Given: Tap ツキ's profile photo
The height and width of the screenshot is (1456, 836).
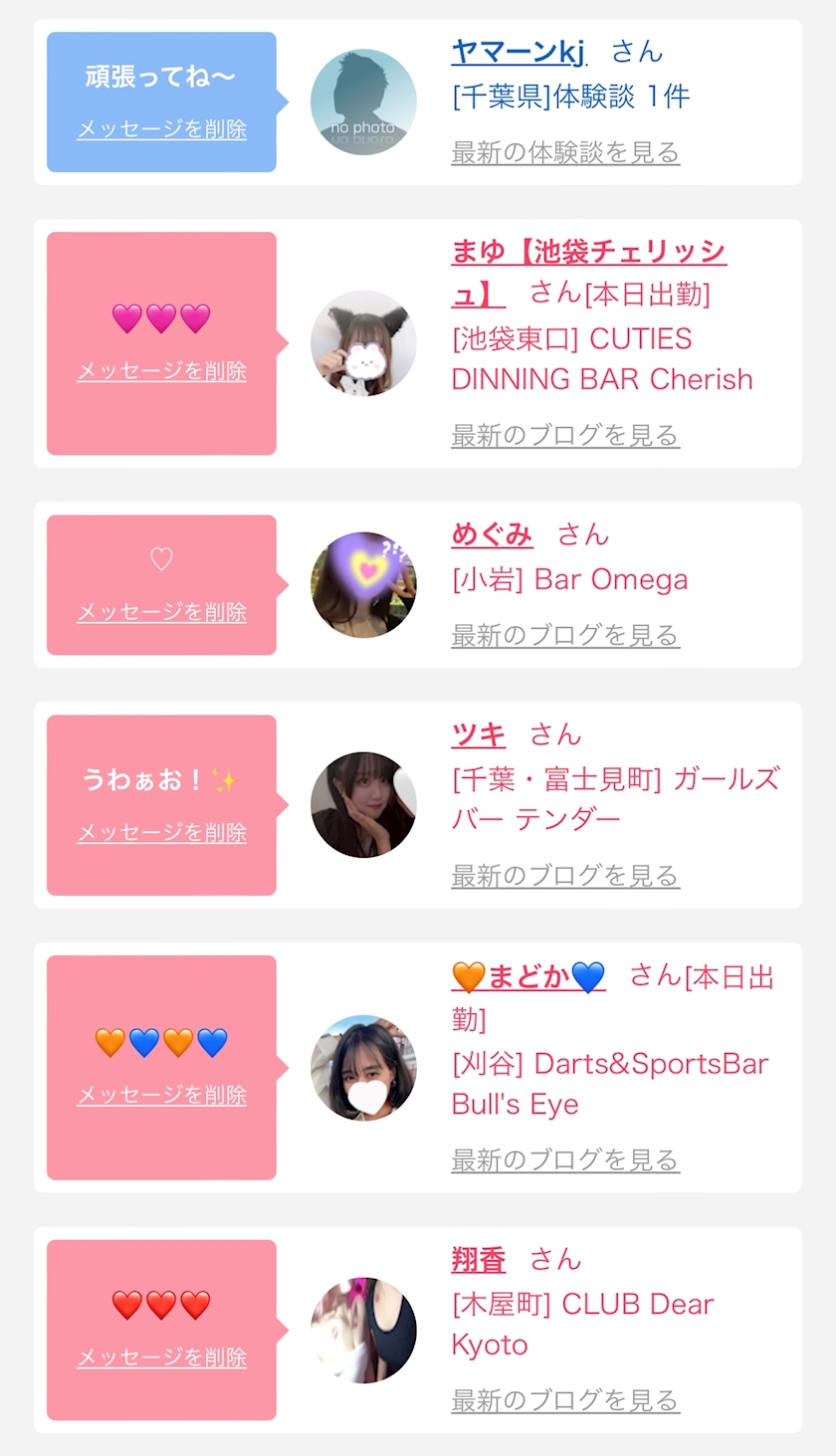Looking at the screenshot, I should click(363, 804).
